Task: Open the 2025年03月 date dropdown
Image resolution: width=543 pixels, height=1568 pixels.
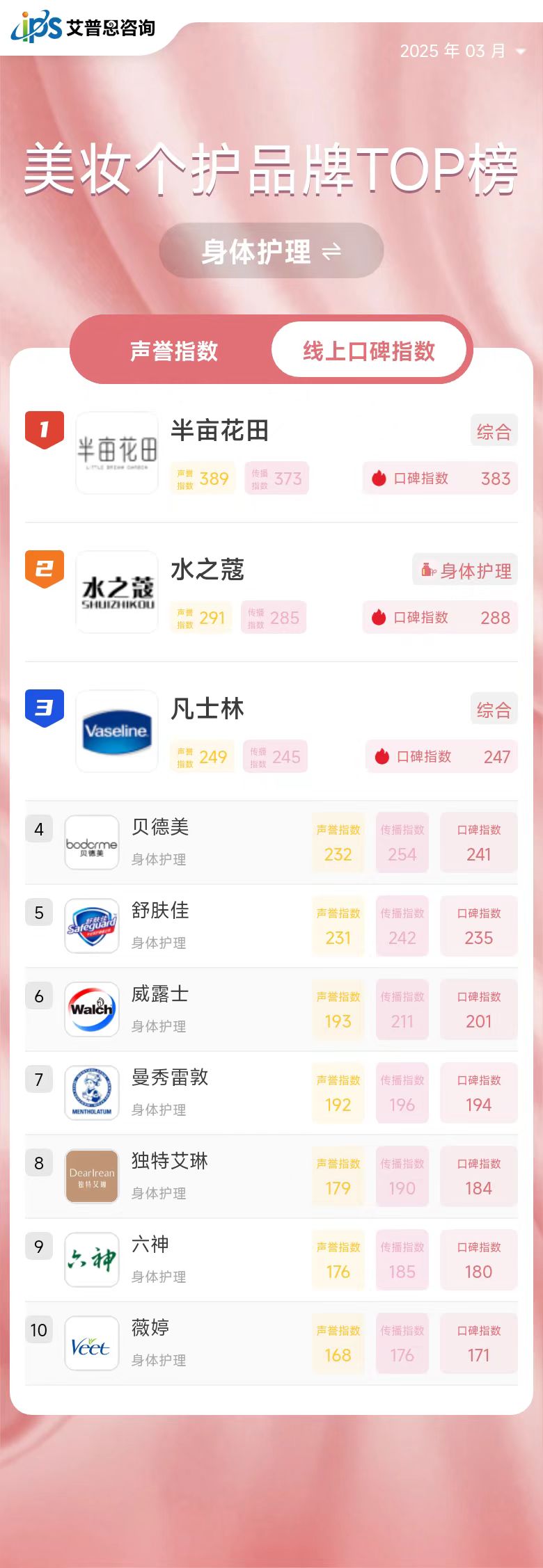Action: click(462, 51)
